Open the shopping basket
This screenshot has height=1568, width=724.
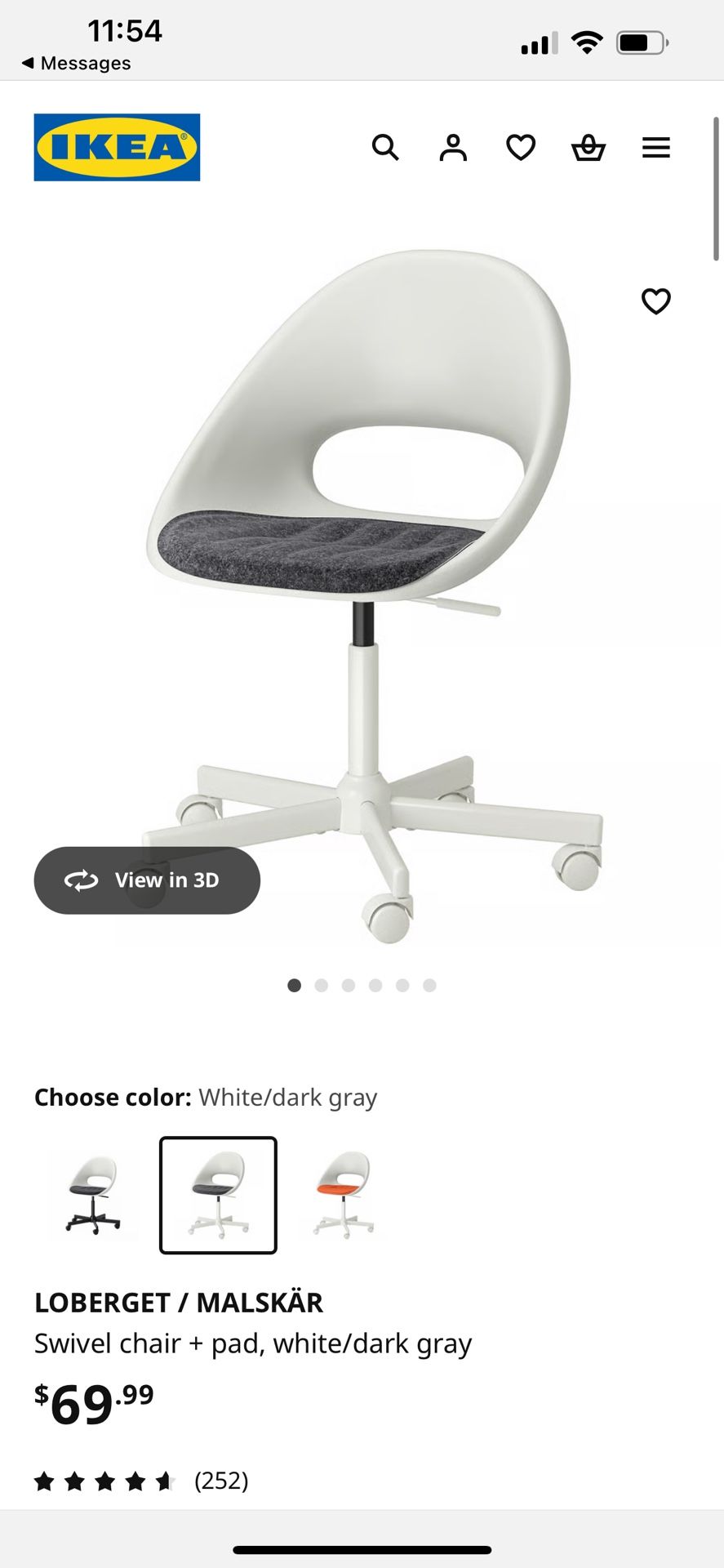588,148
